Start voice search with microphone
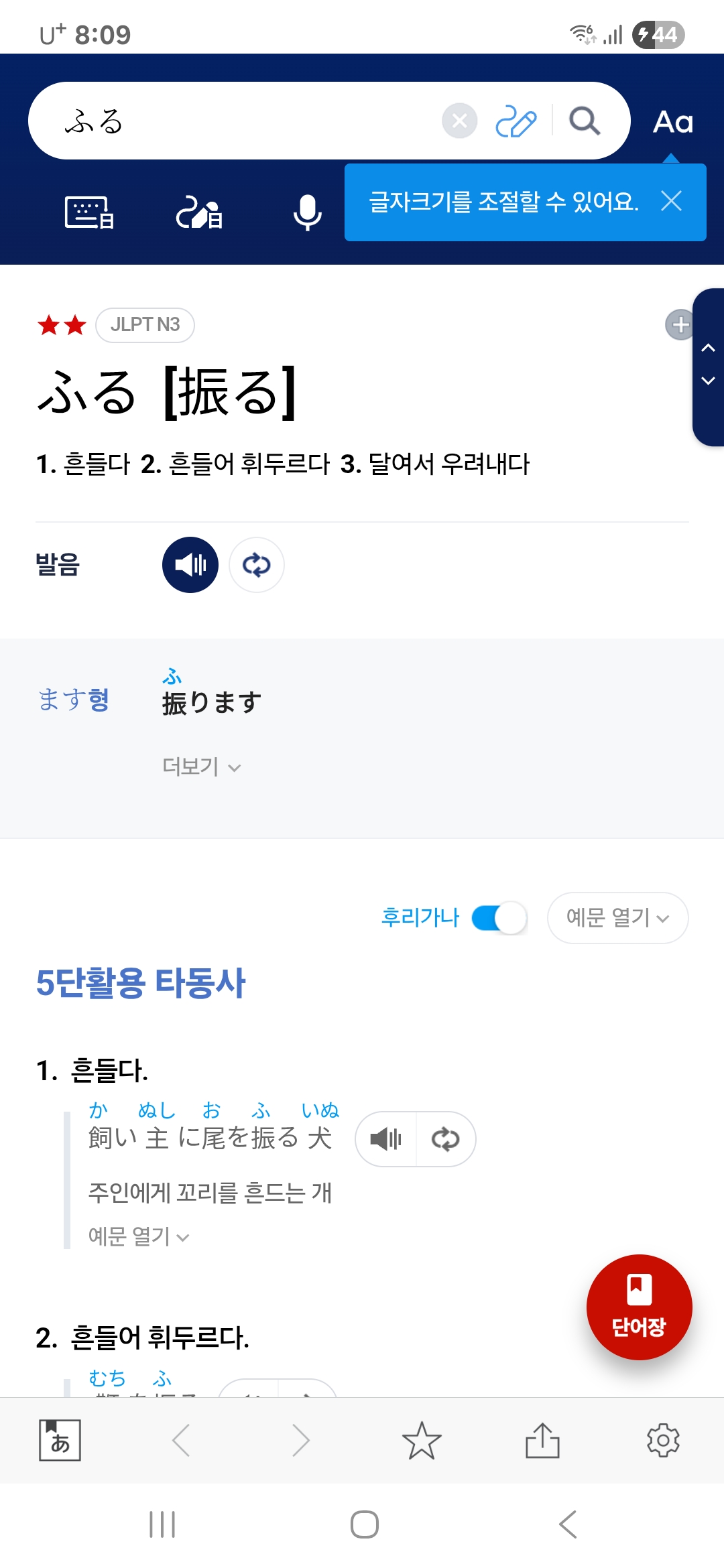This screenshot has height=1568, width=724. (x=308, y=212)
